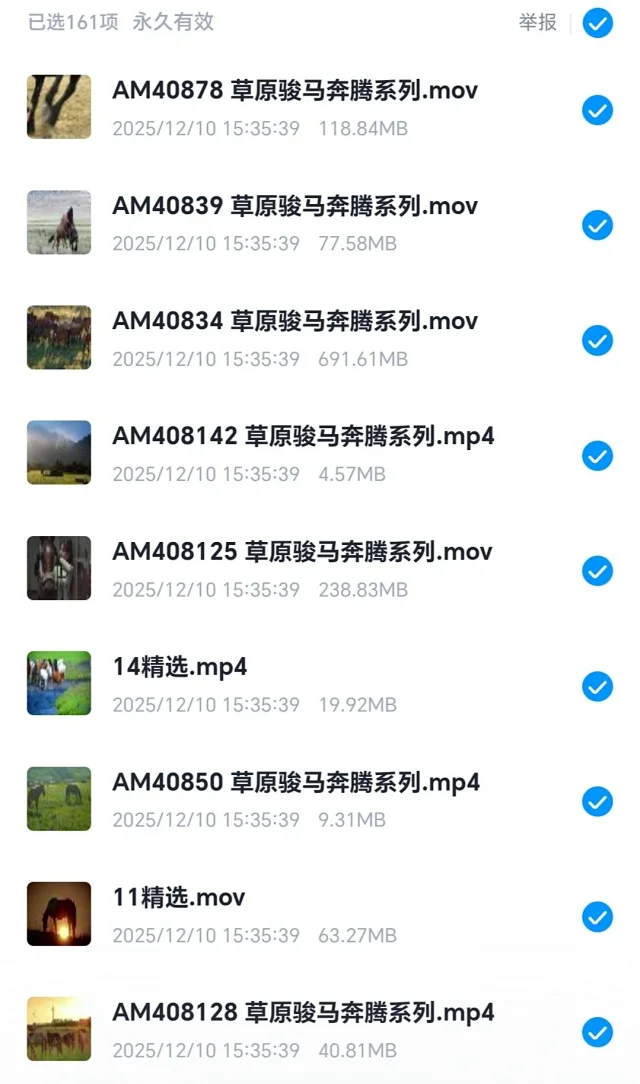
Task: Open the AM408128 草原骏马奔腾系列.mp4 file
Action: coord(303,1013)
